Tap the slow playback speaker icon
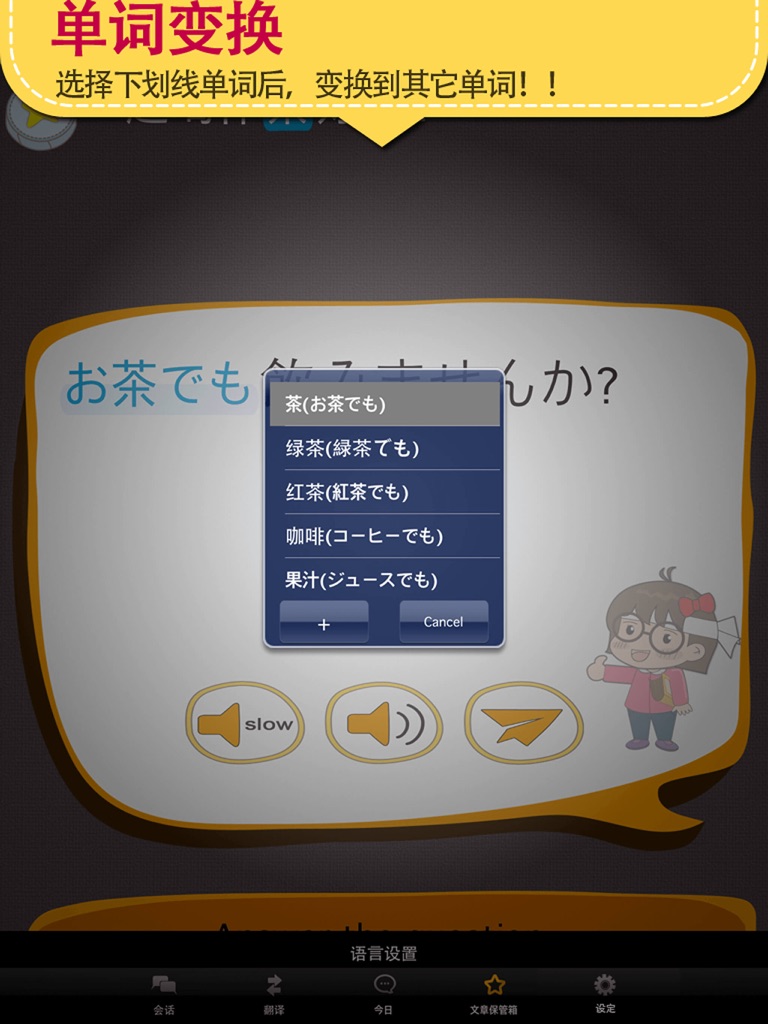This screenshot has height=1024, width=768. 243,725
